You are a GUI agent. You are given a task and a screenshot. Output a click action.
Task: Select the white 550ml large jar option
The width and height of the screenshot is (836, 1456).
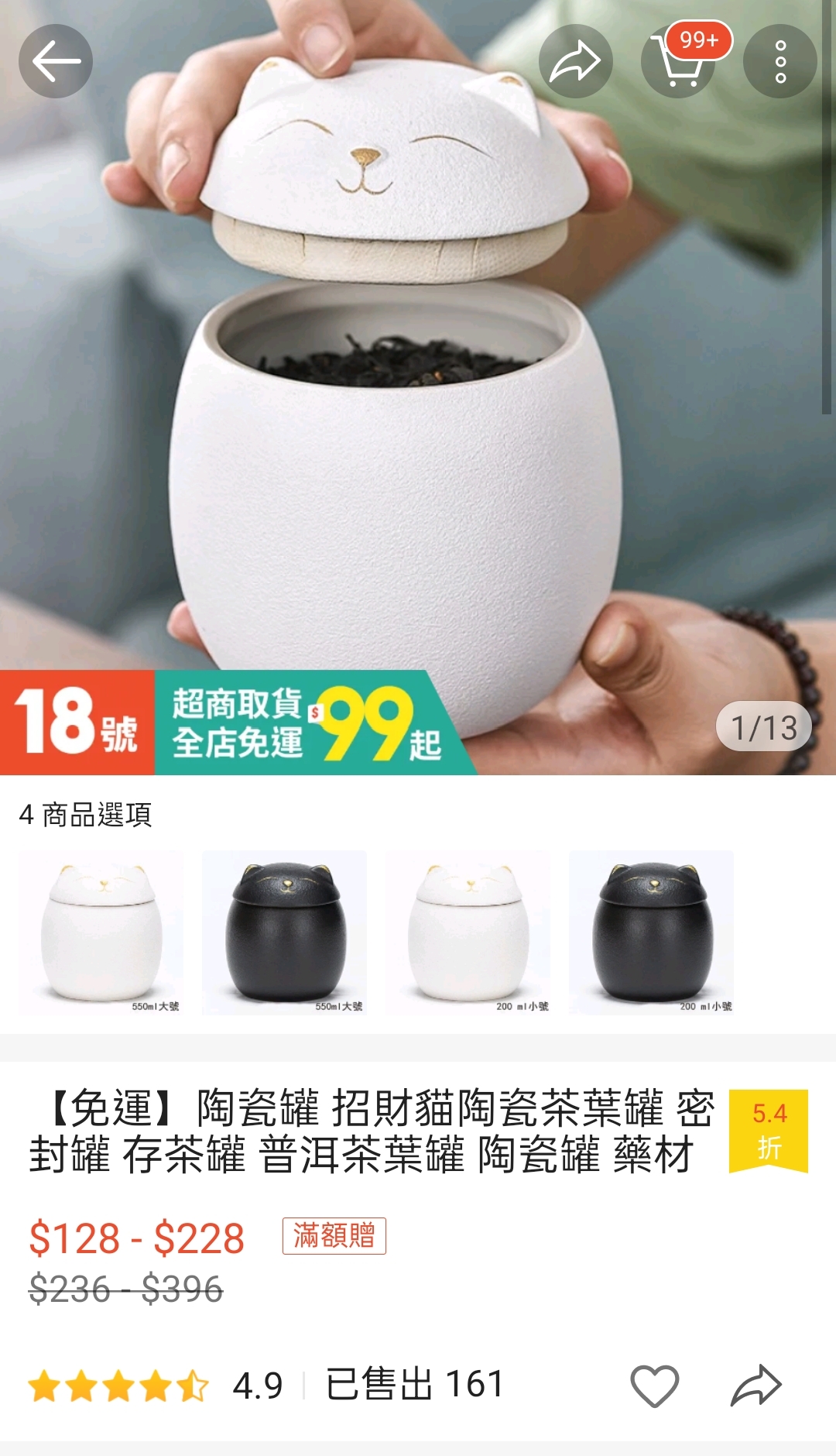click(101, 932)
